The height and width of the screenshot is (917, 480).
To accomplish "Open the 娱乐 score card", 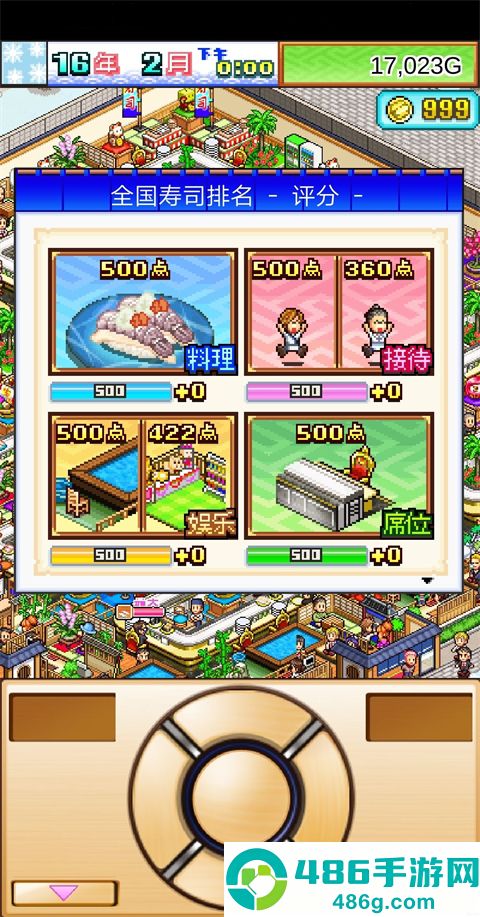I will (143, 475).
